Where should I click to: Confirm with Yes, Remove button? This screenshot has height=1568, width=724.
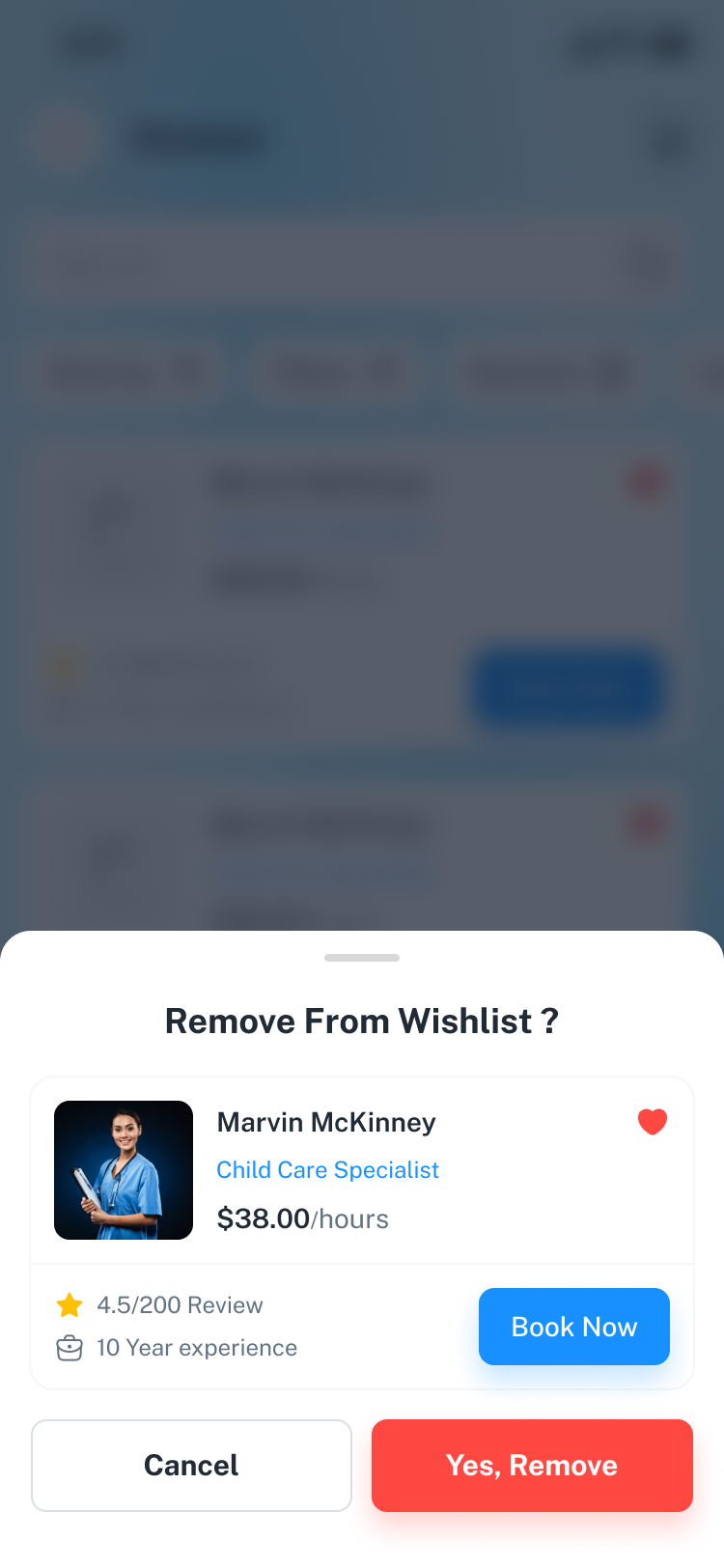(532, 1465)
